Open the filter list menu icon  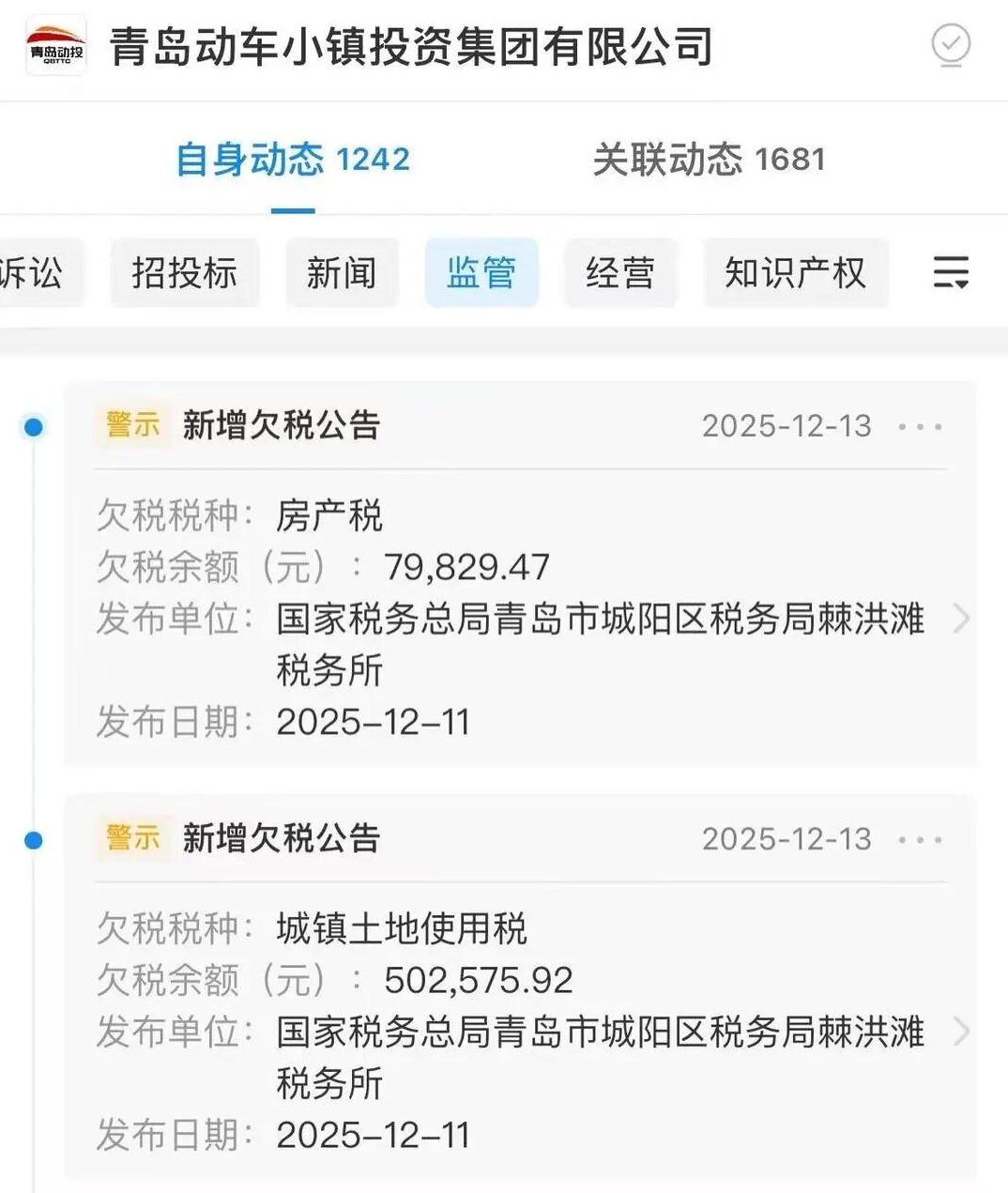click(x=950, y=273)
